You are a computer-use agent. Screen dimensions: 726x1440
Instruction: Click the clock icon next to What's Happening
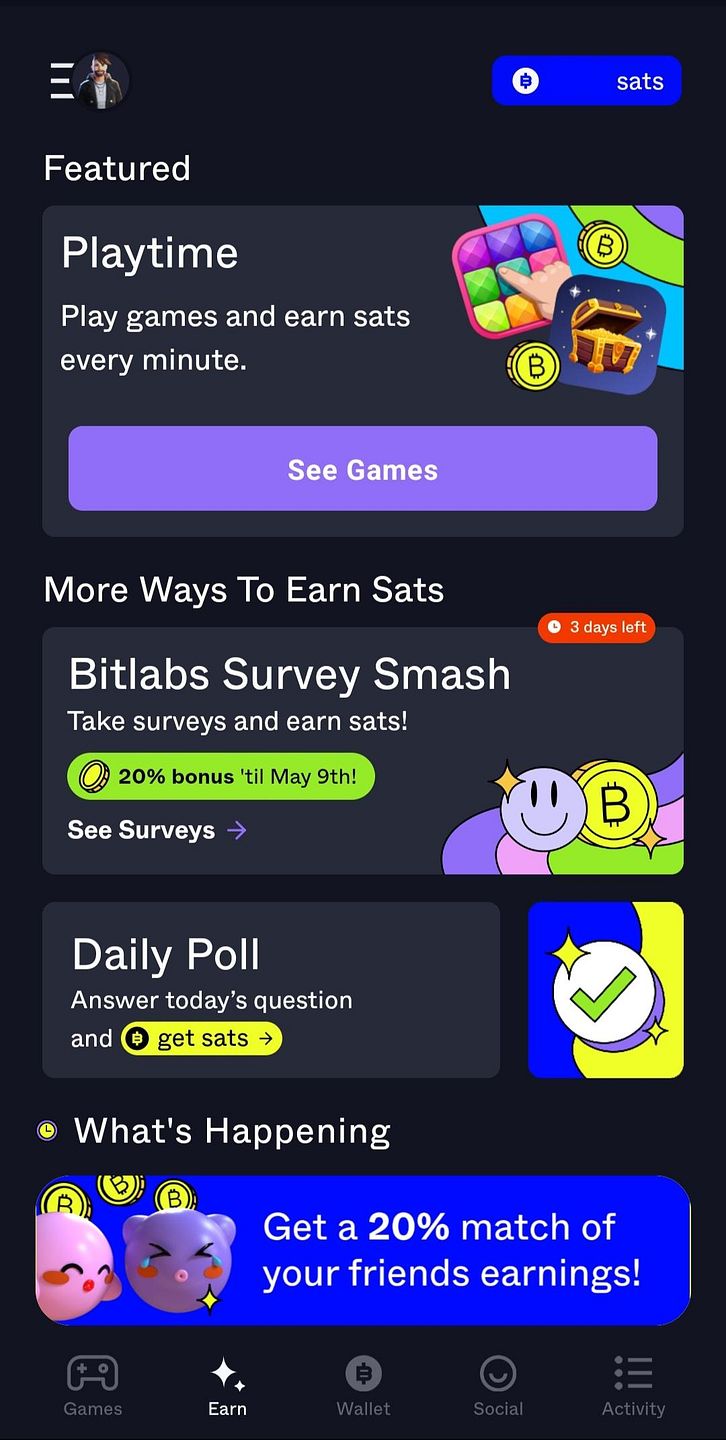[x=47, y=1130]
